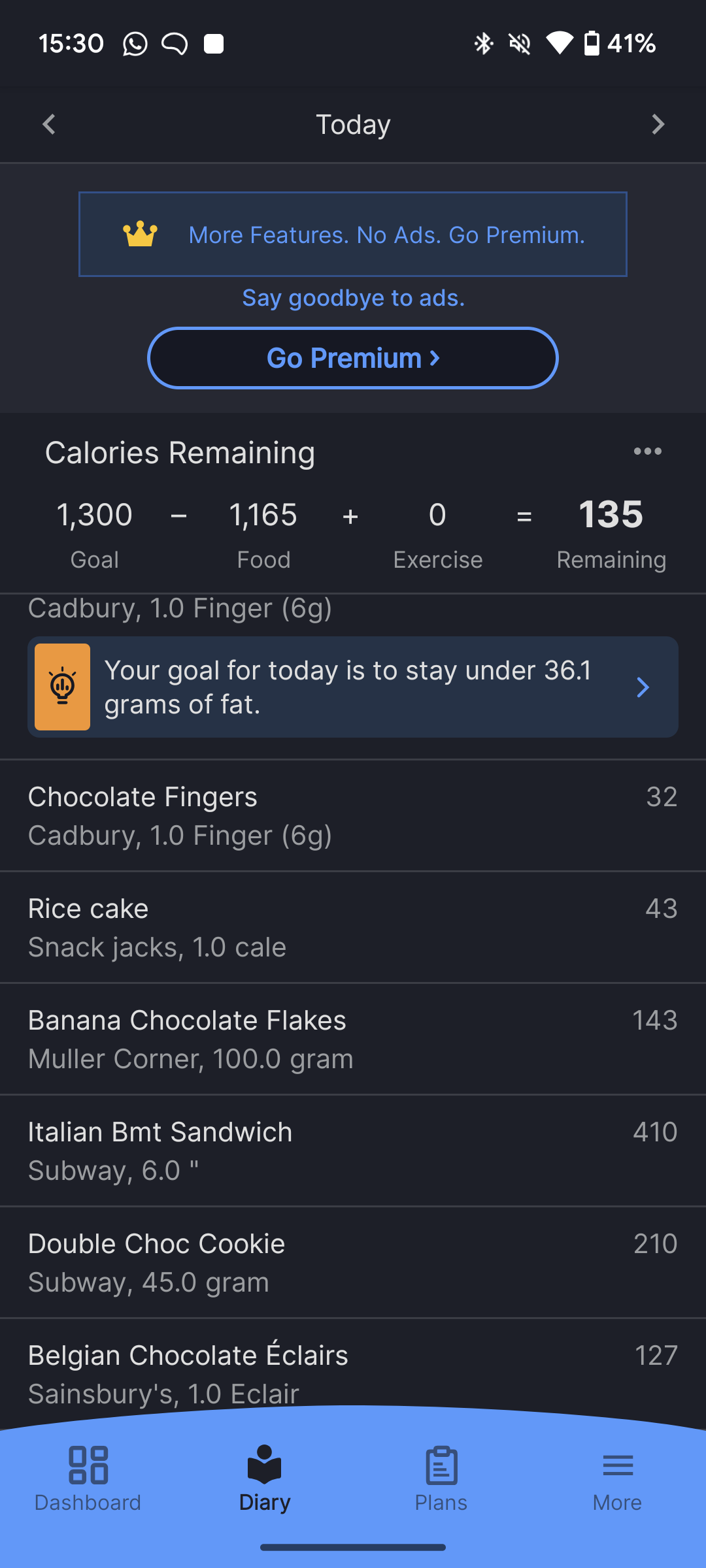
Task: View the Banana Chocolate Flakes entry
Action: click(x=353, y=1039)
